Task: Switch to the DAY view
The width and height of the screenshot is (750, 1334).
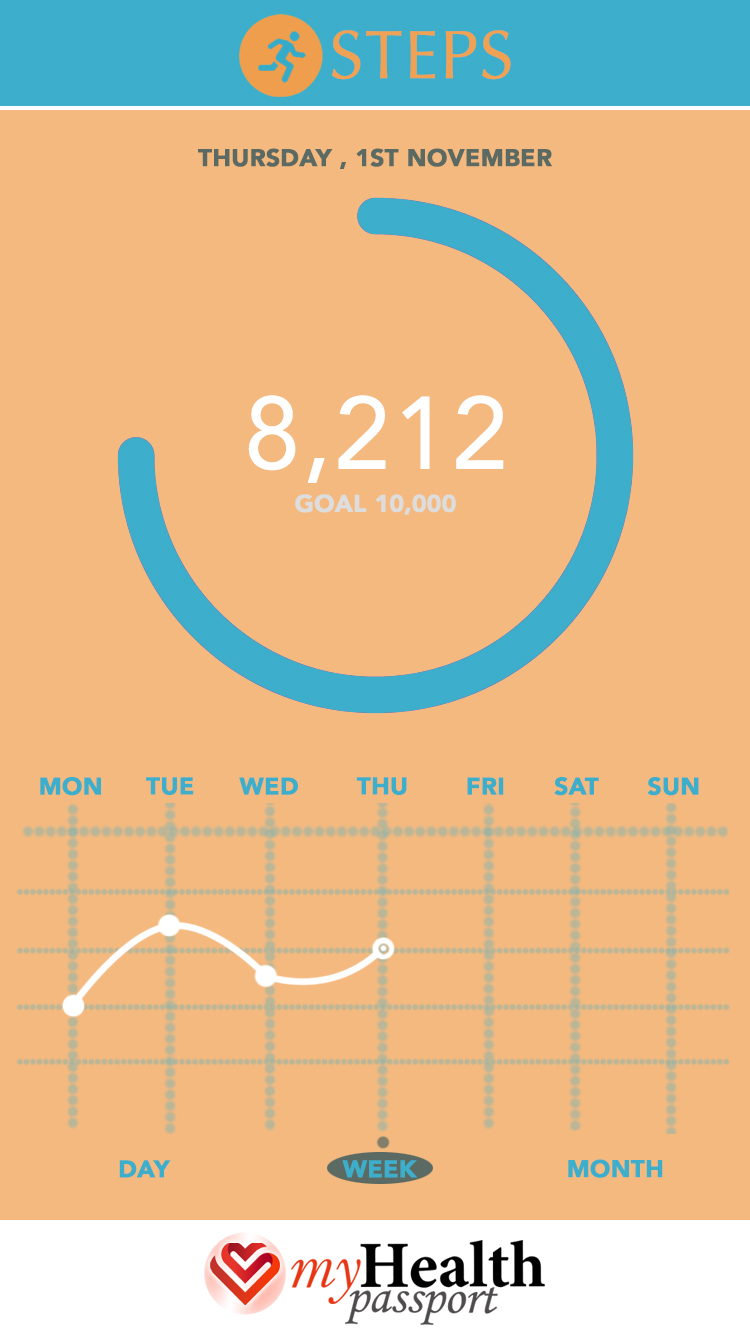Action: [x=144, y=1168]
